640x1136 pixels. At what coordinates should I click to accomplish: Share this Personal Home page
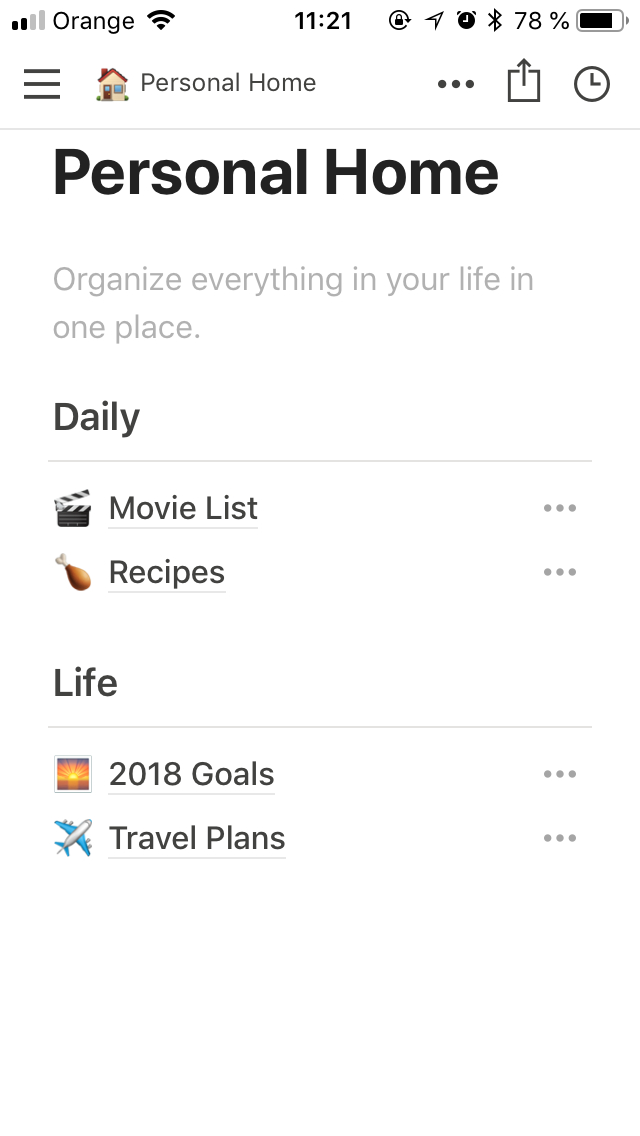[523, 80]
